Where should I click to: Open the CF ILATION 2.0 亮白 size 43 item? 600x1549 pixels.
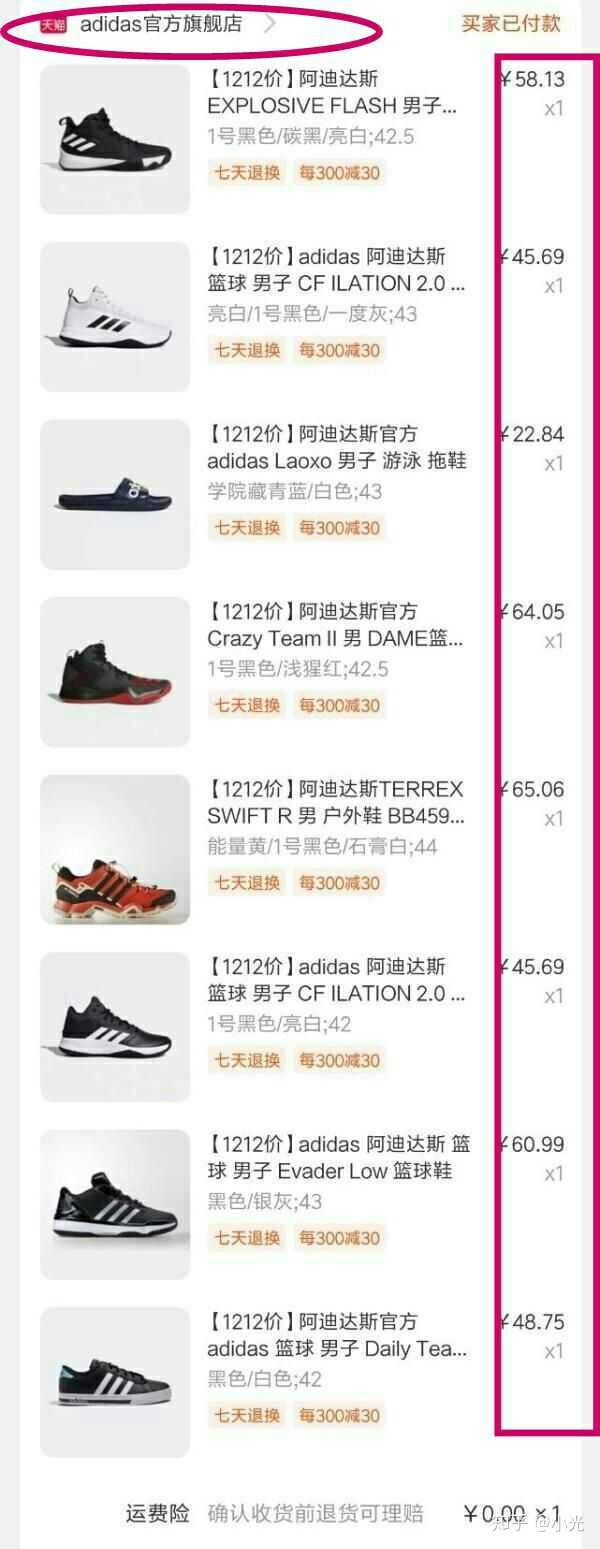[336, 283]
